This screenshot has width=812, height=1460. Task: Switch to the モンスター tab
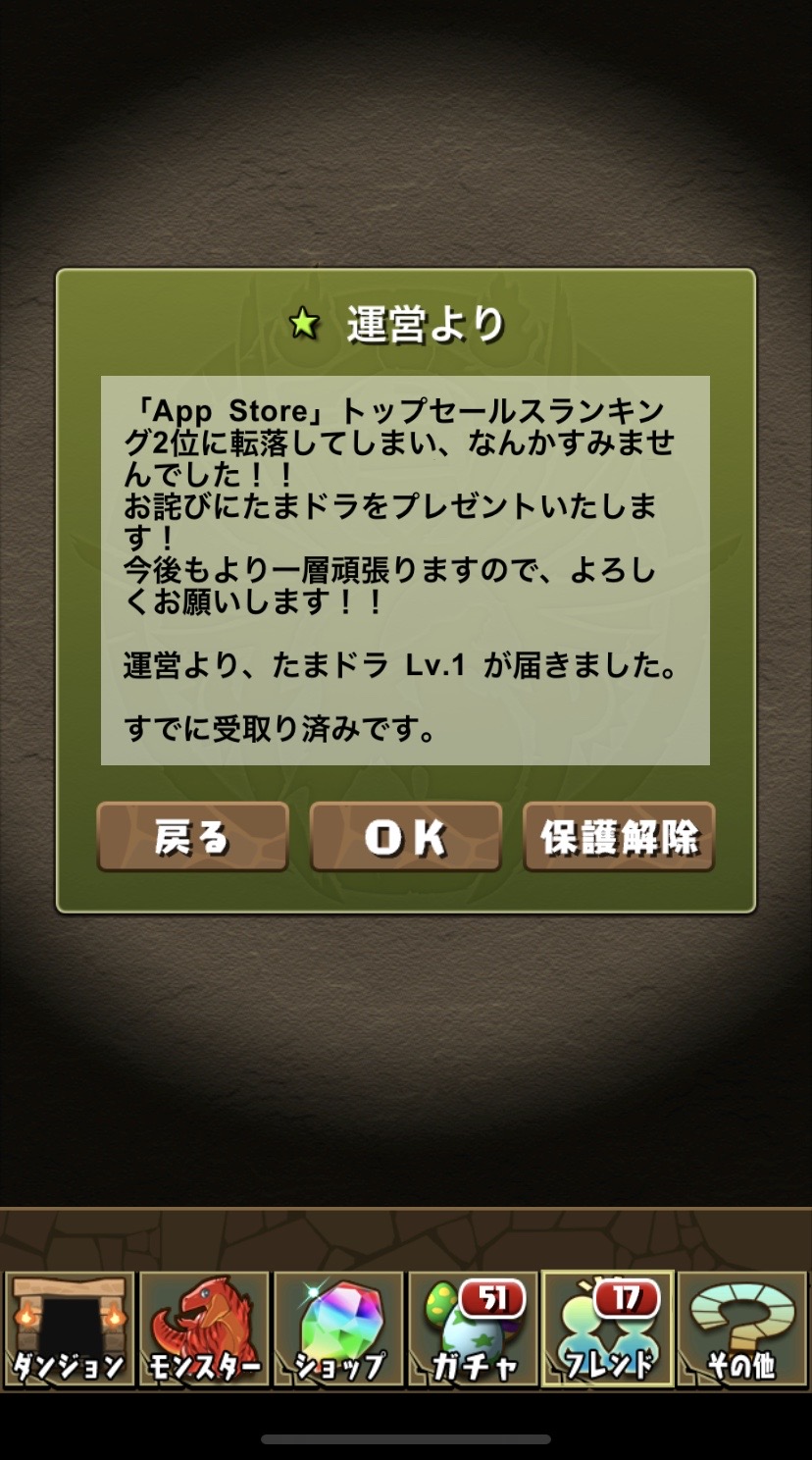click(x=204, y=1330)
